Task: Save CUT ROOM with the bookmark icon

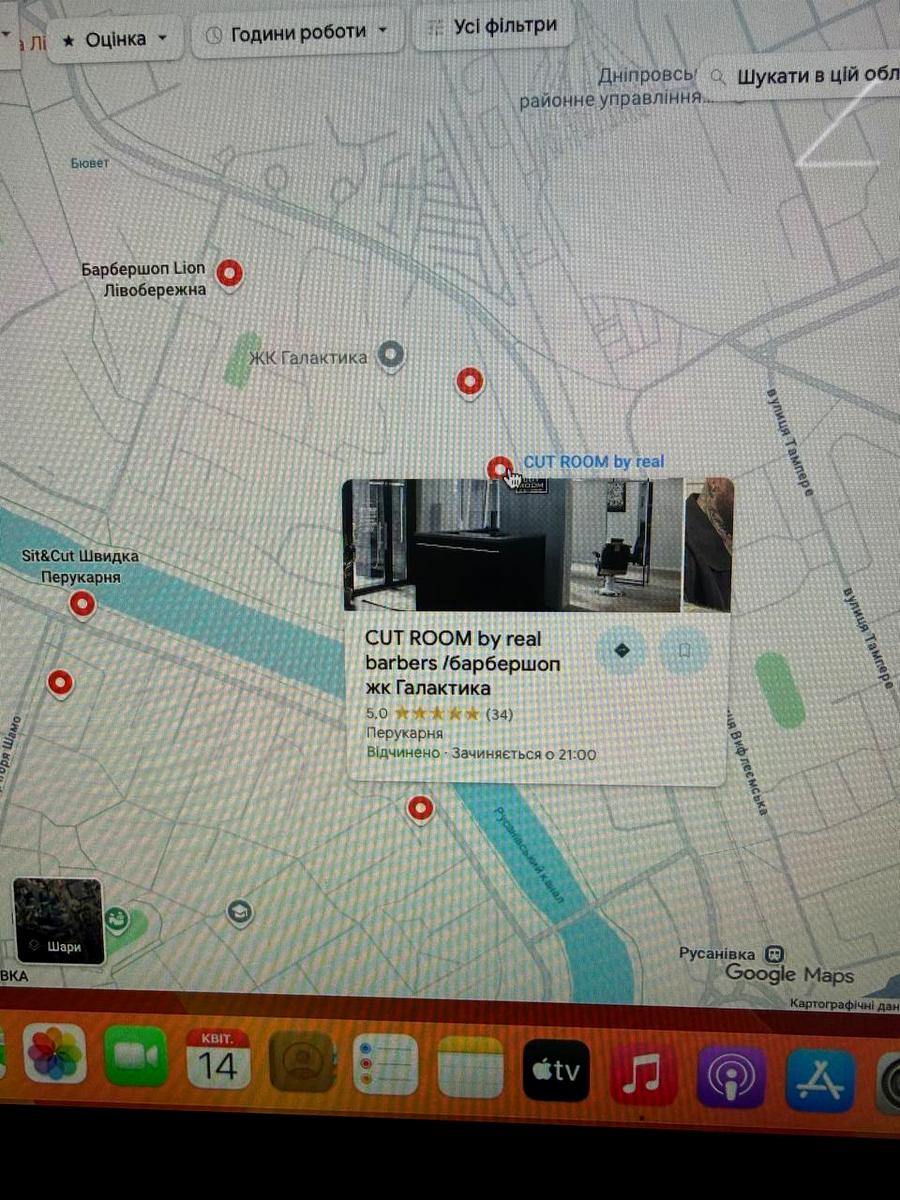Action: click(x=685, y=651)
